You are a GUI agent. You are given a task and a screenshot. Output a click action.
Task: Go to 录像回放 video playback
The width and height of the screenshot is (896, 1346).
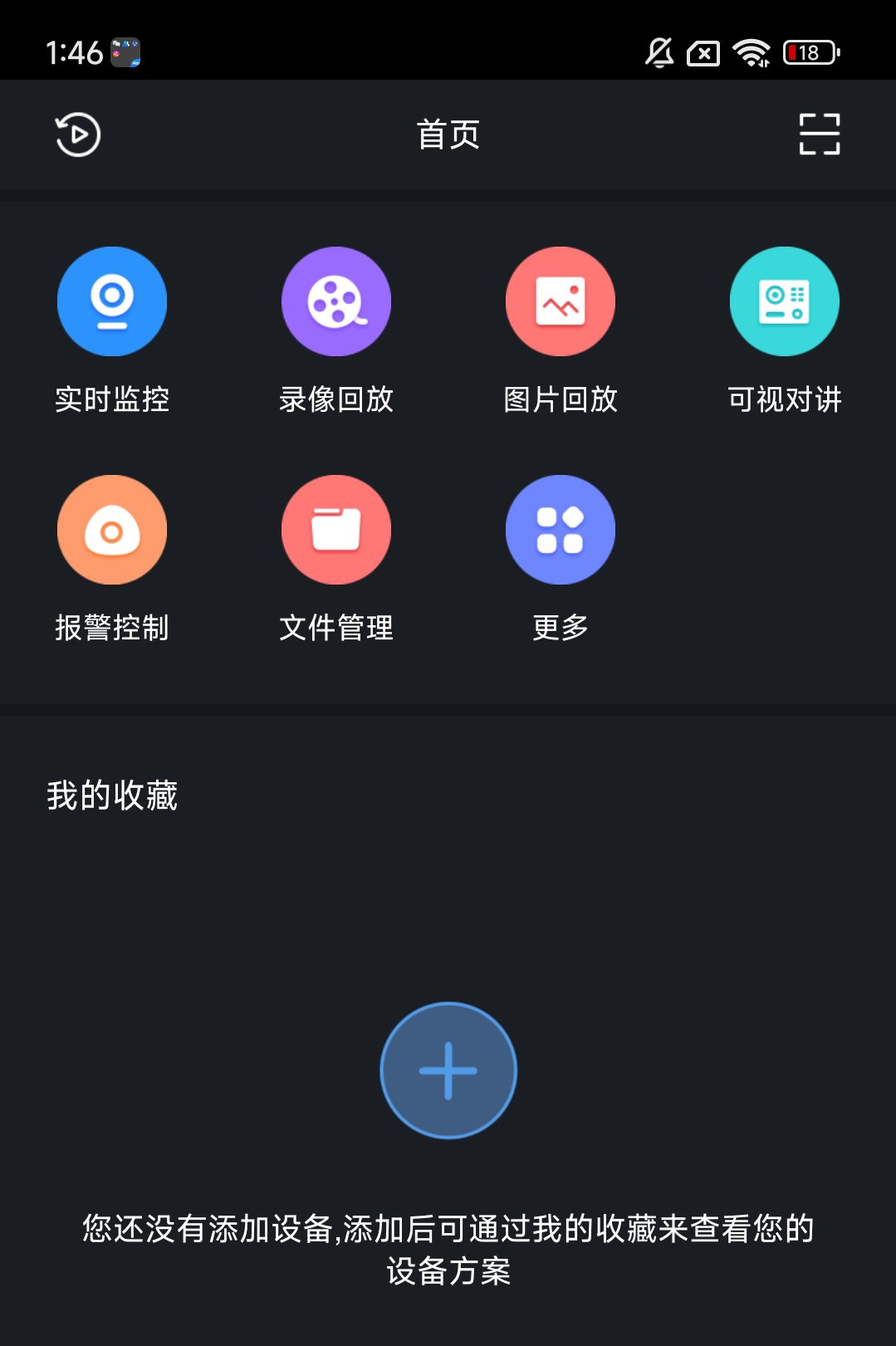click(336, 301)
